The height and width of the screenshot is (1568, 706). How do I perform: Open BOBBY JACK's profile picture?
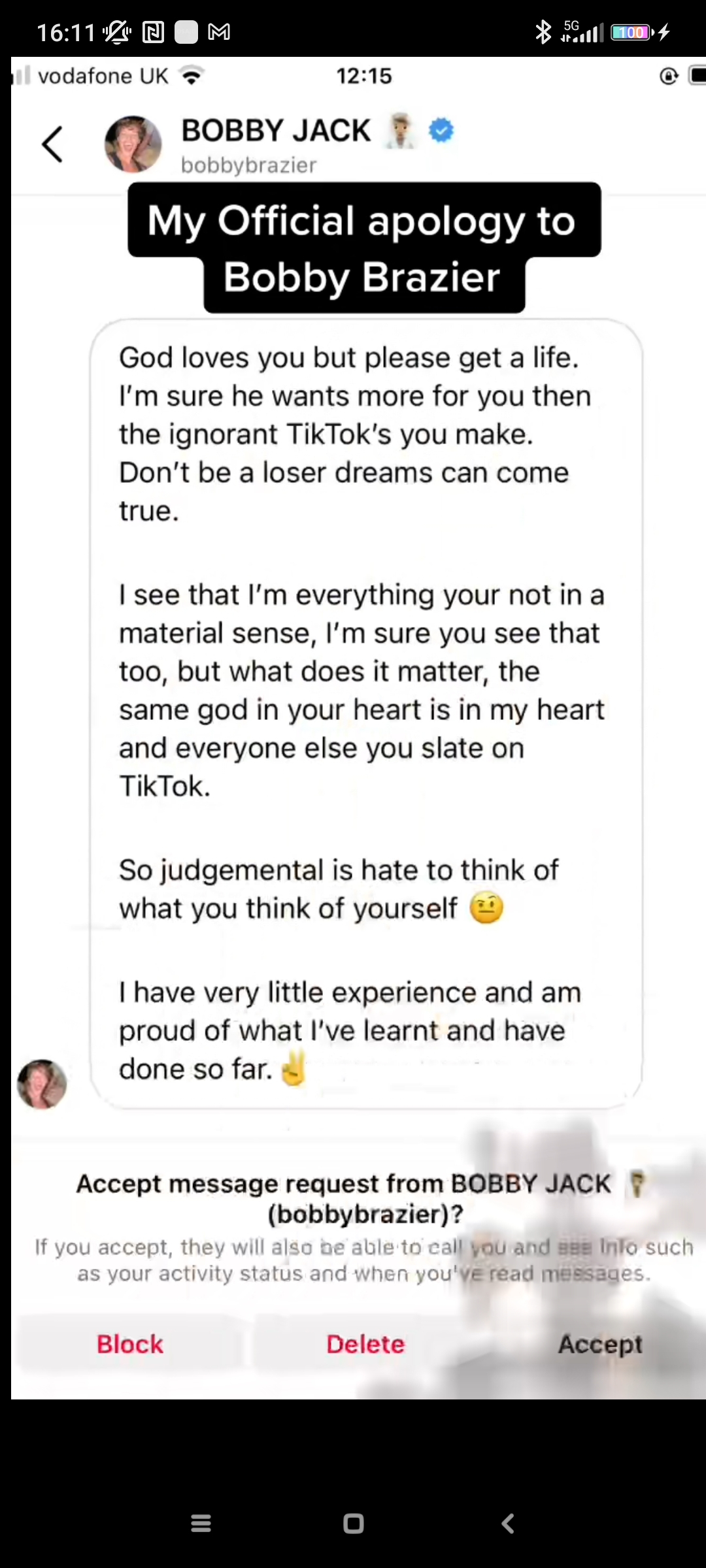click(x=133, y=144)
